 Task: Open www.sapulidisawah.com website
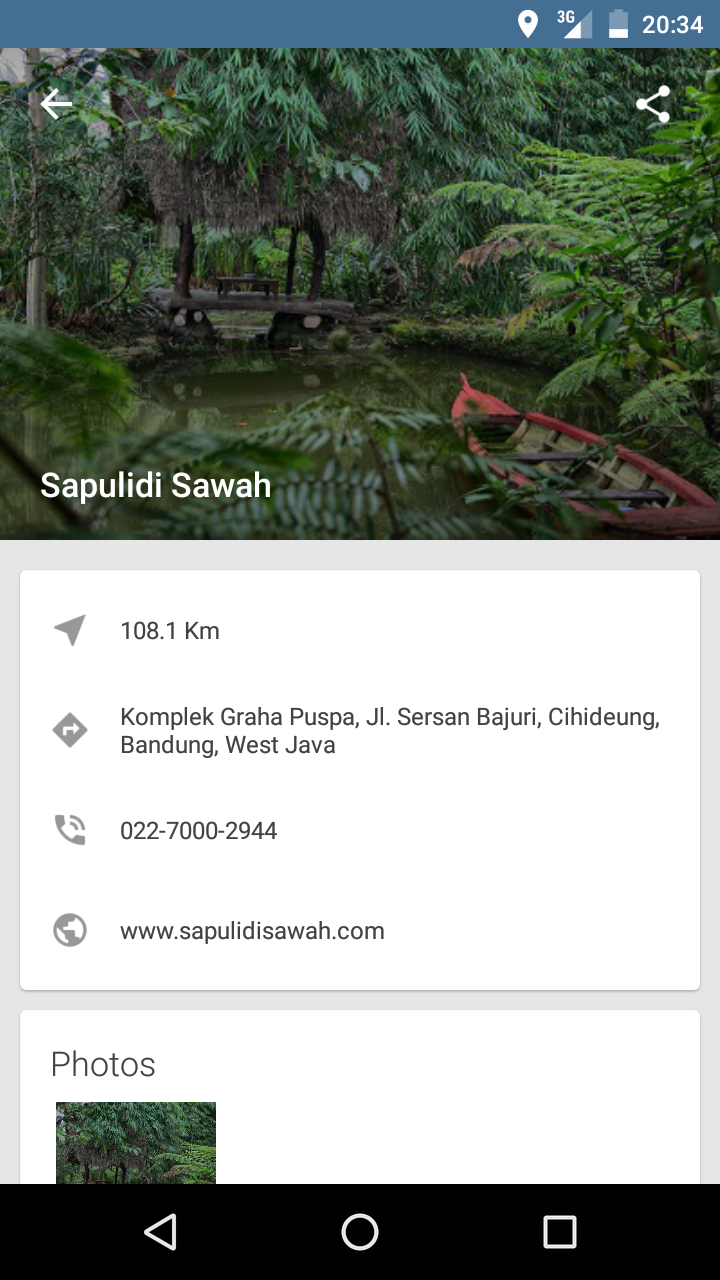click(252, 931)
